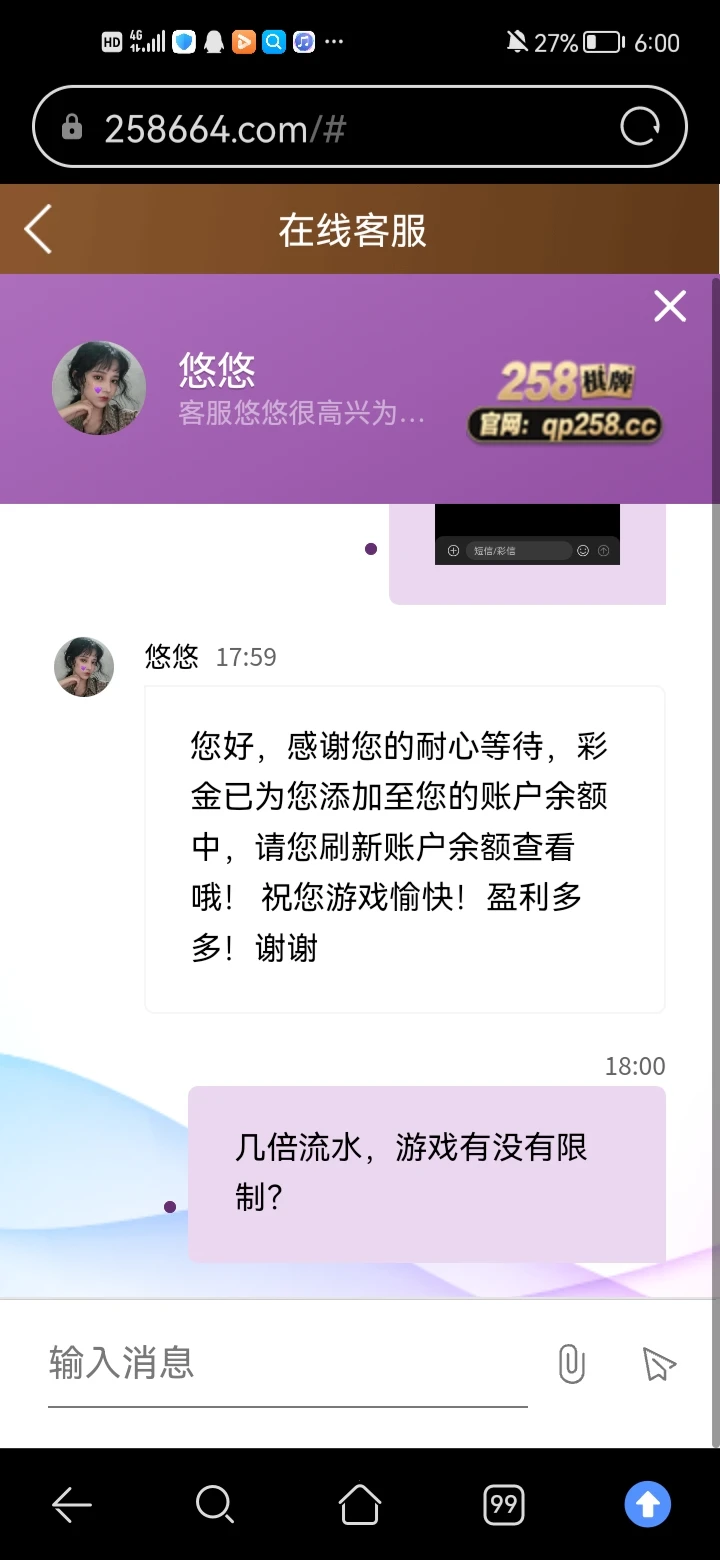Tap the back chevron on 在线客服 header
The height and width of the screenshot is (1560, 720).
[x=36, y=228]
